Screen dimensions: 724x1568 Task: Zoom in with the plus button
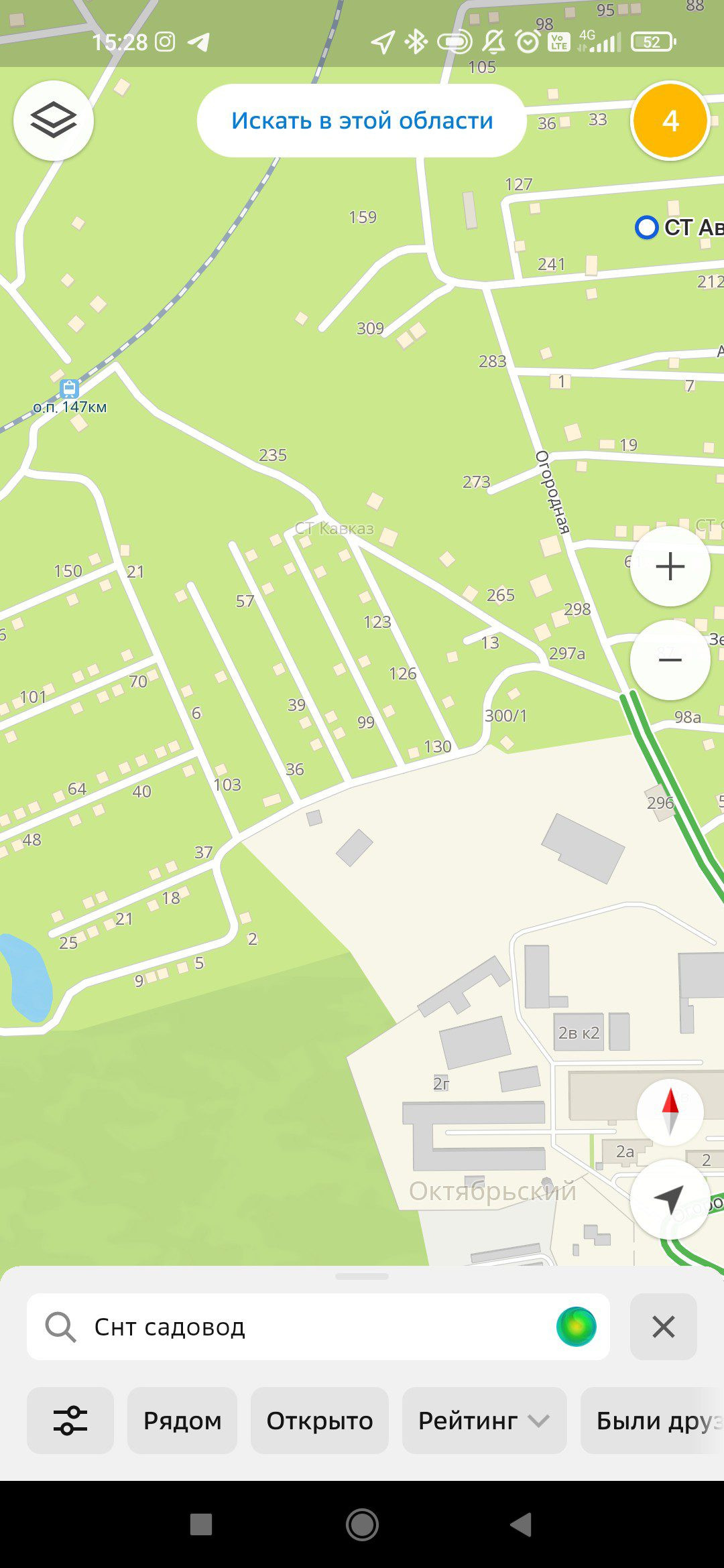(670, 567)
